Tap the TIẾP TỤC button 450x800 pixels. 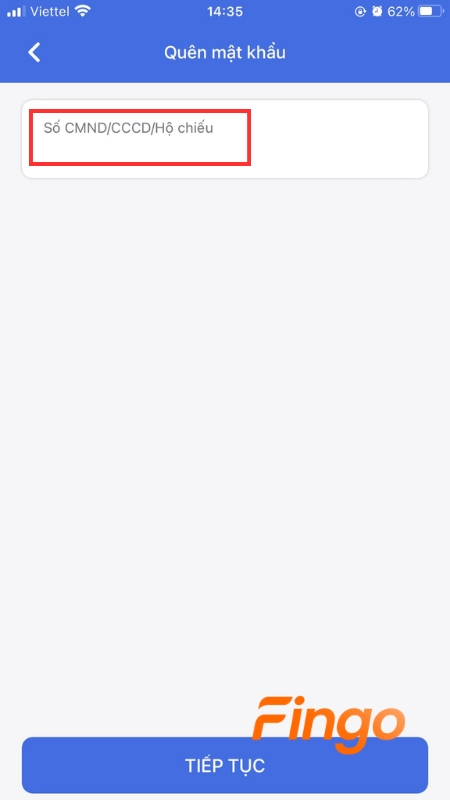tap(224, 765)
